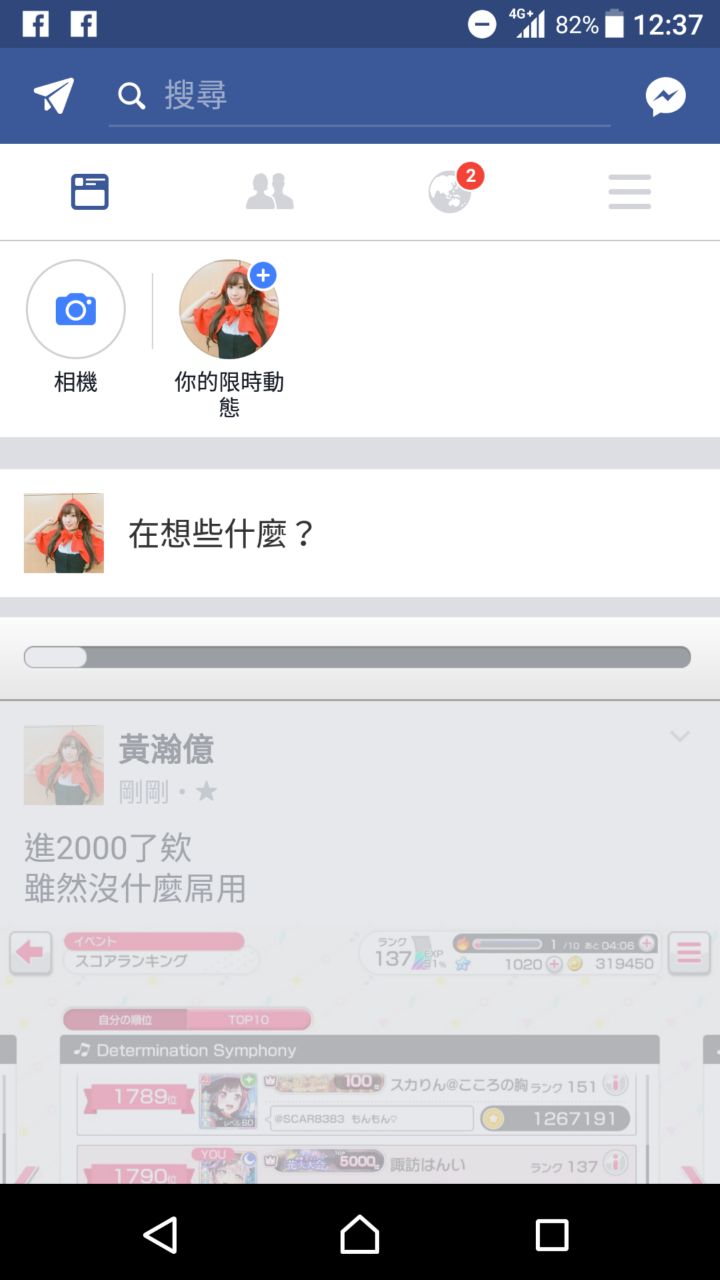The width and height of the screenshot is (720, 1280).
Task: Open your profile picture beside 在想些什麼
Action: click(64, 533)
